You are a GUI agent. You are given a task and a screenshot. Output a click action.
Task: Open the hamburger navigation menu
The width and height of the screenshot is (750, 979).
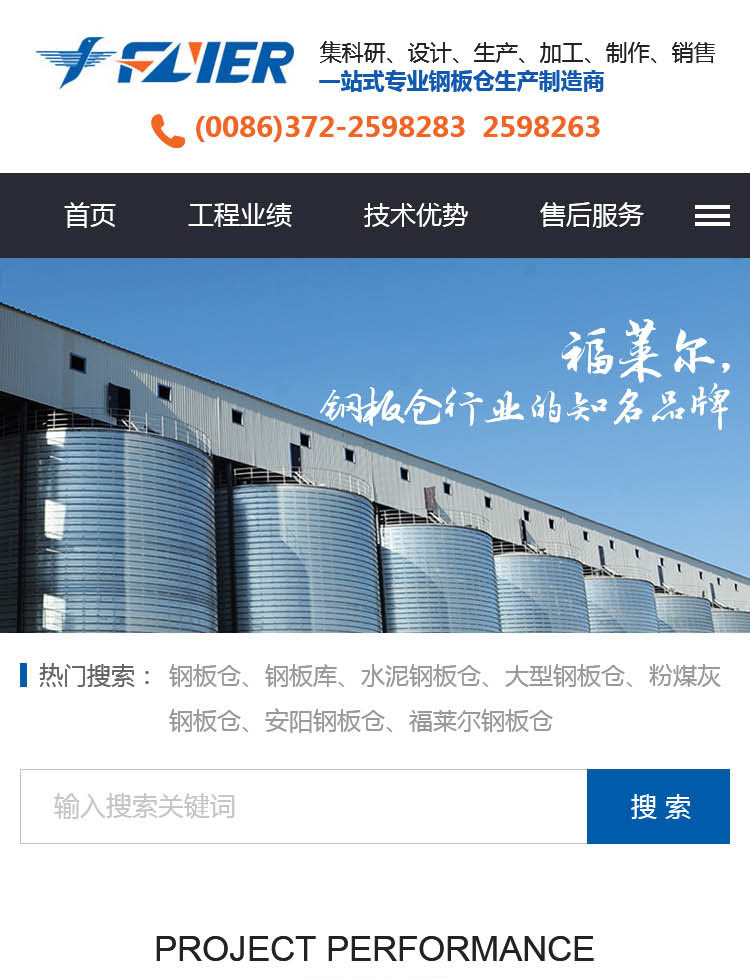tap(712, 215)
